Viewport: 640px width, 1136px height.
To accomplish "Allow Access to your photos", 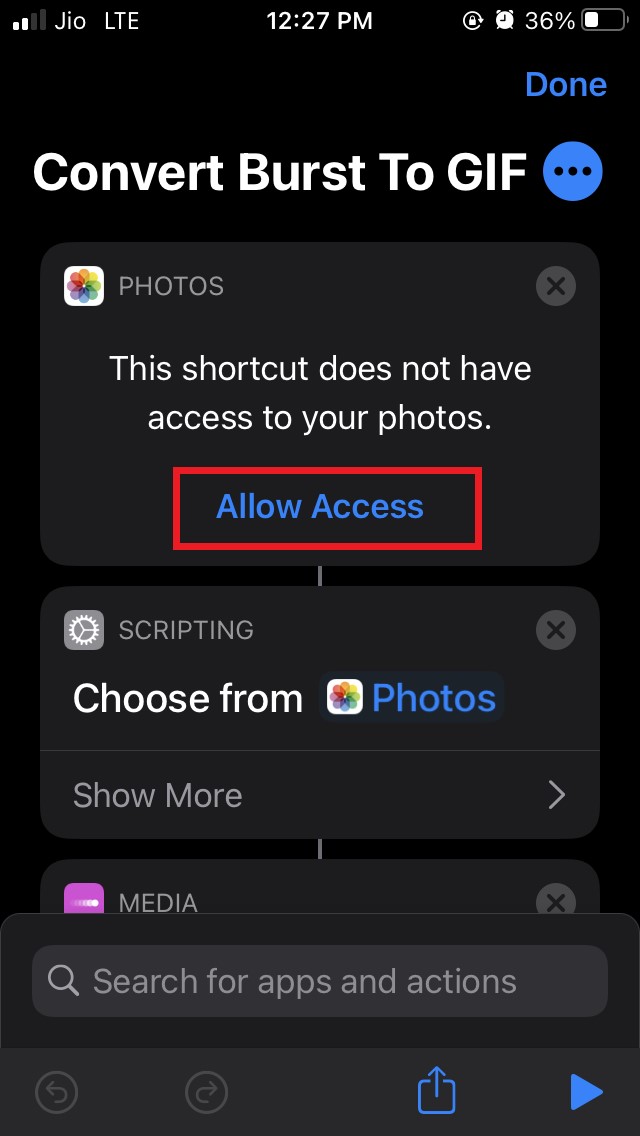I will tap(320, 507).
